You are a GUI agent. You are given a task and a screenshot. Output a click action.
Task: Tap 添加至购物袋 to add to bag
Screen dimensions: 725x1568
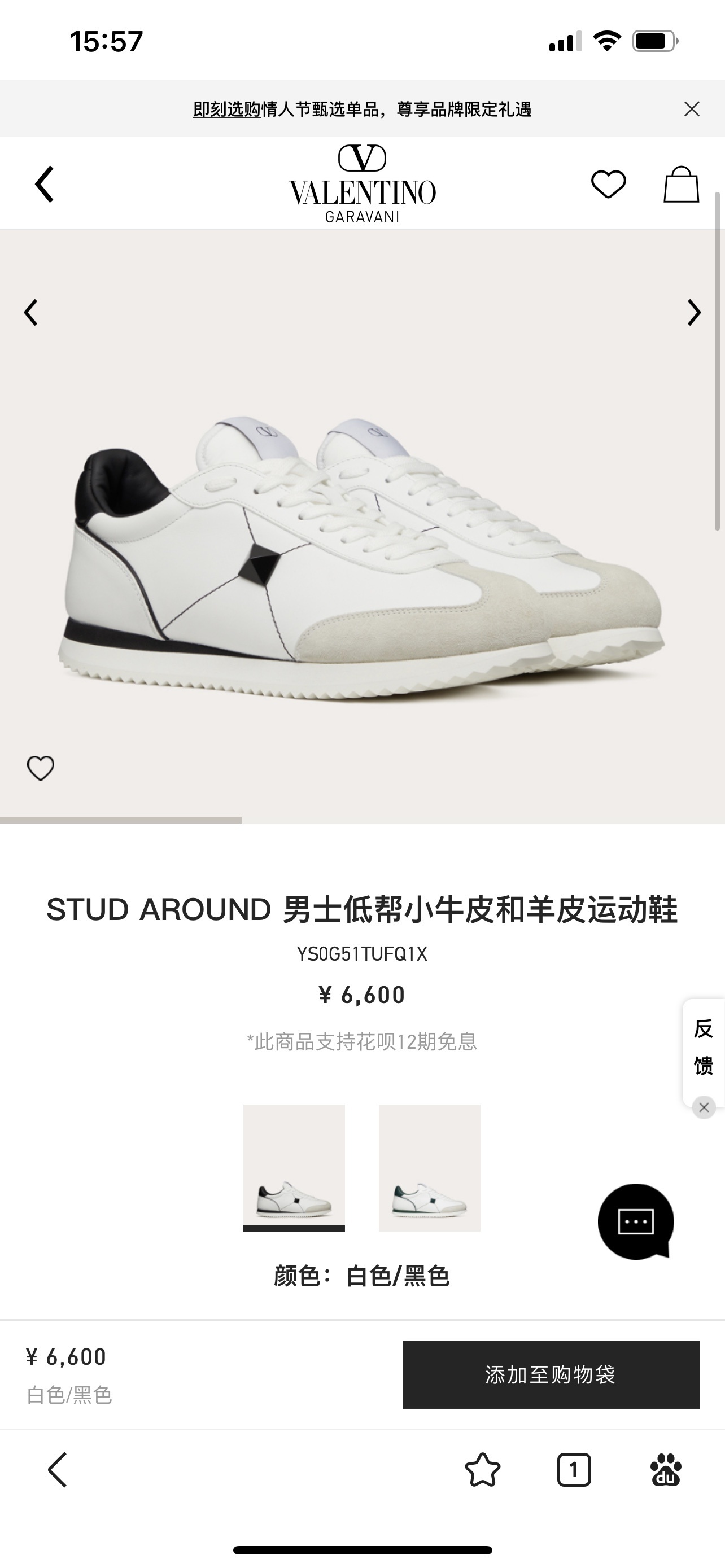551,1374
